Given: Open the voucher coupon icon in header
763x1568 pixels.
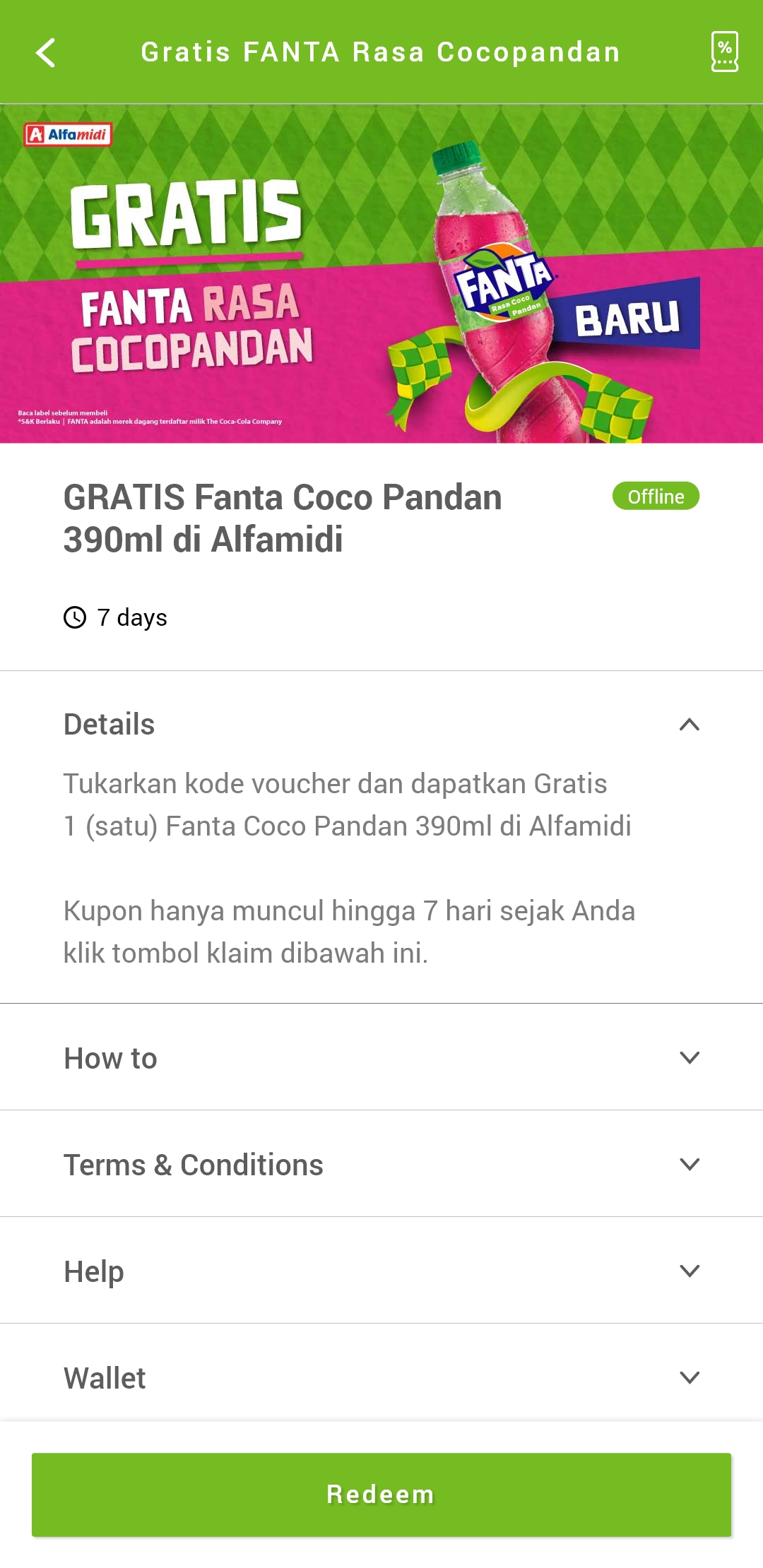Looking at the screenshot, I should [724, 52].
